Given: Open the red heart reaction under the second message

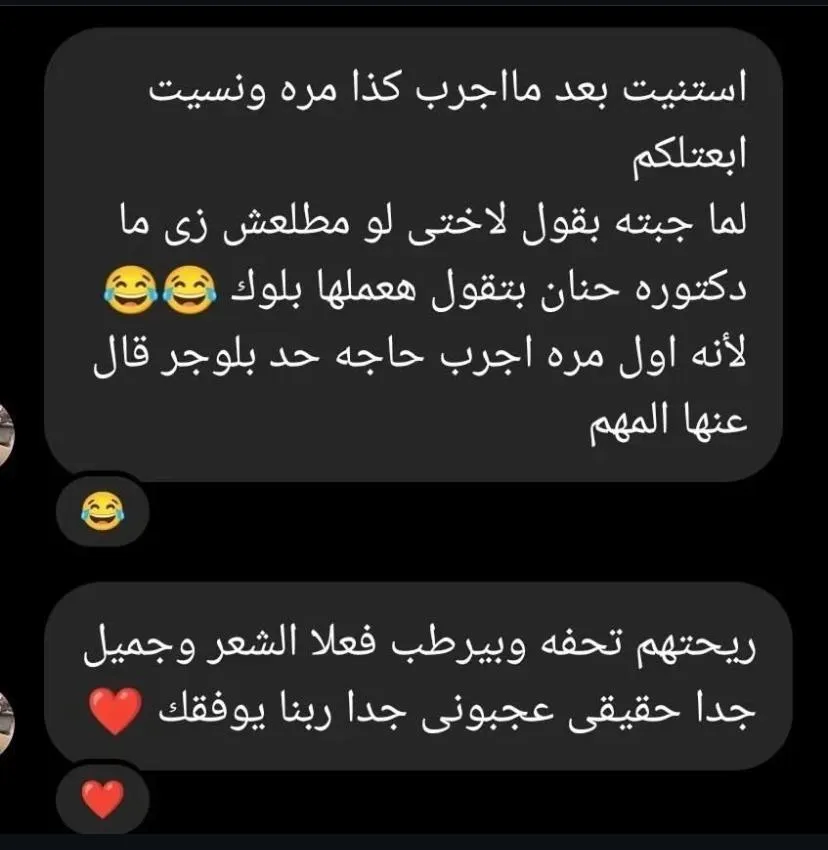Looking at the screenshot, I should (103, 799).
